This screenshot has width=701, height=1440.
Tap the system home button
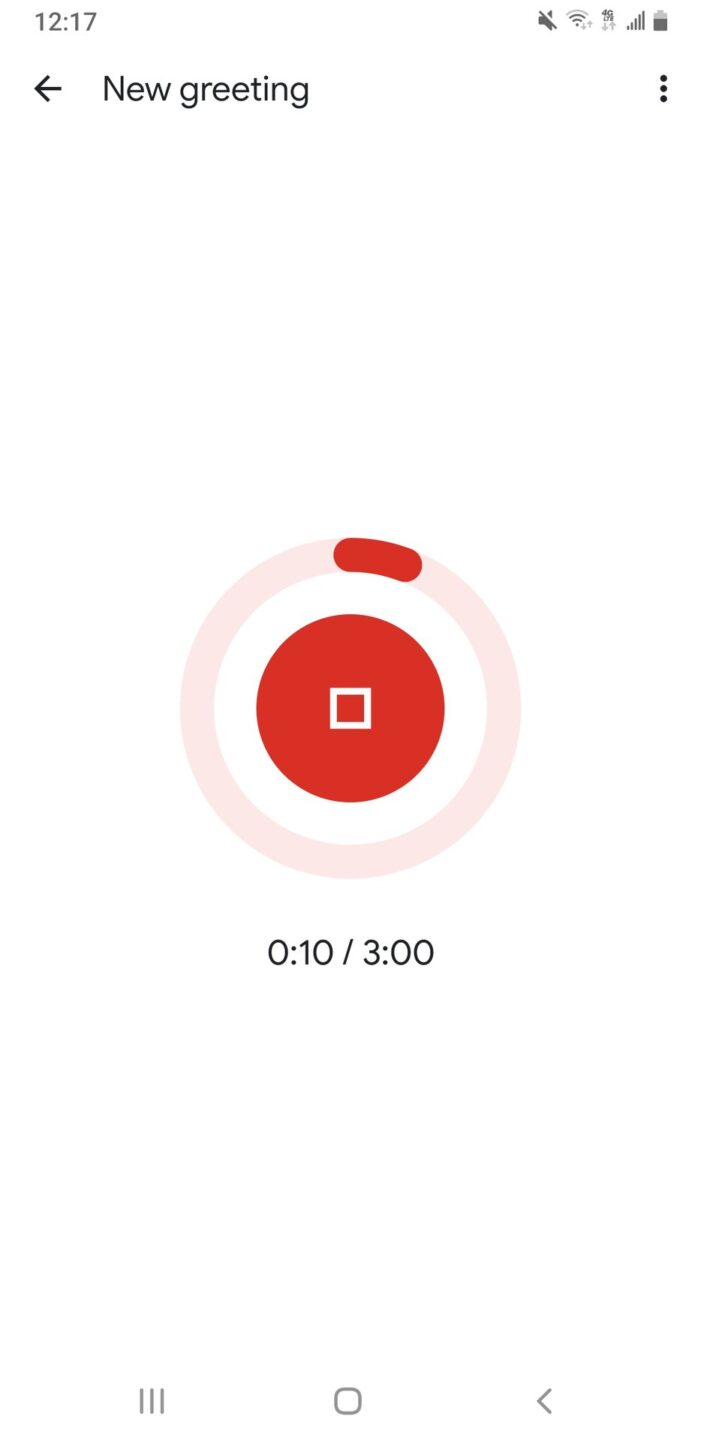pos(348,1401)
